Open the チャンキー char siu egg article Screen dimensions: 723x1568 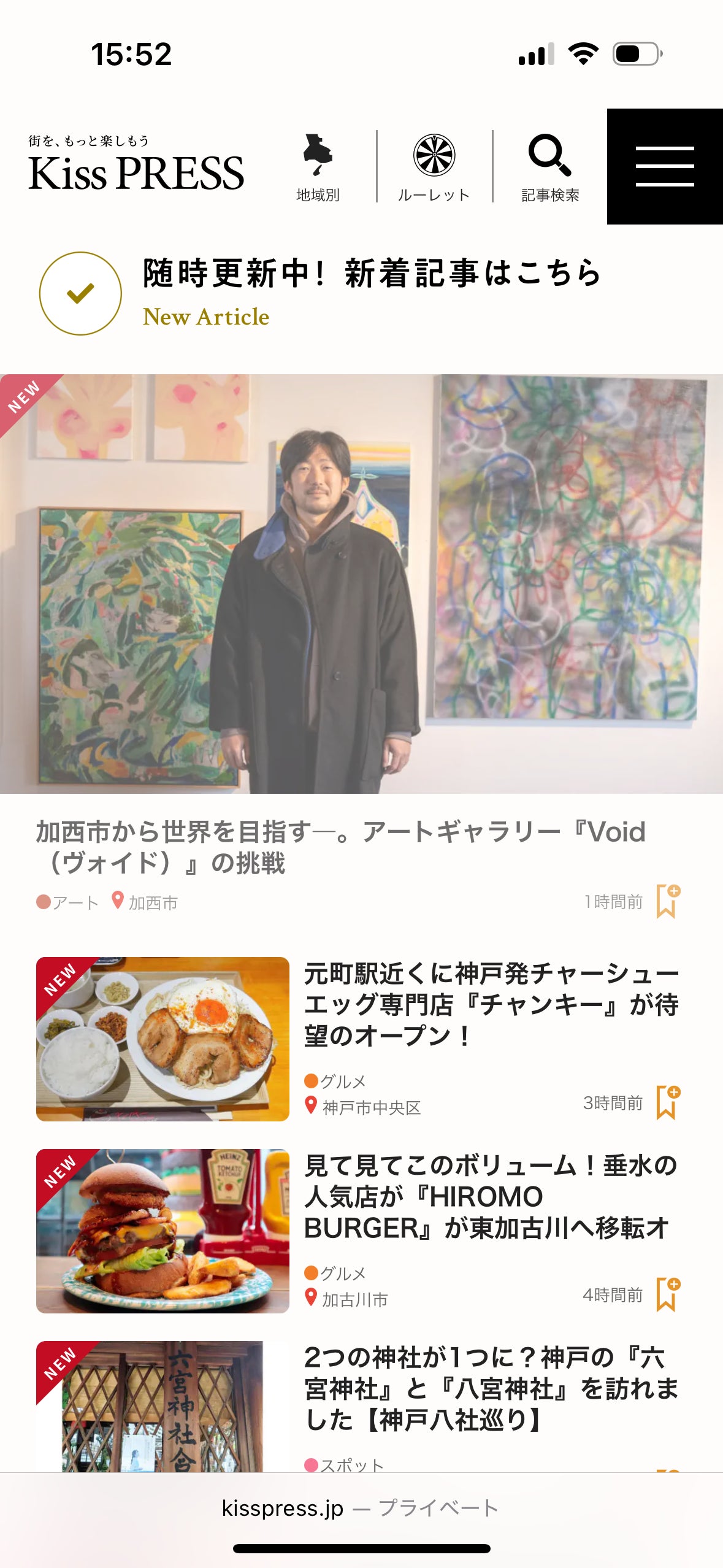coord(491,1005)
